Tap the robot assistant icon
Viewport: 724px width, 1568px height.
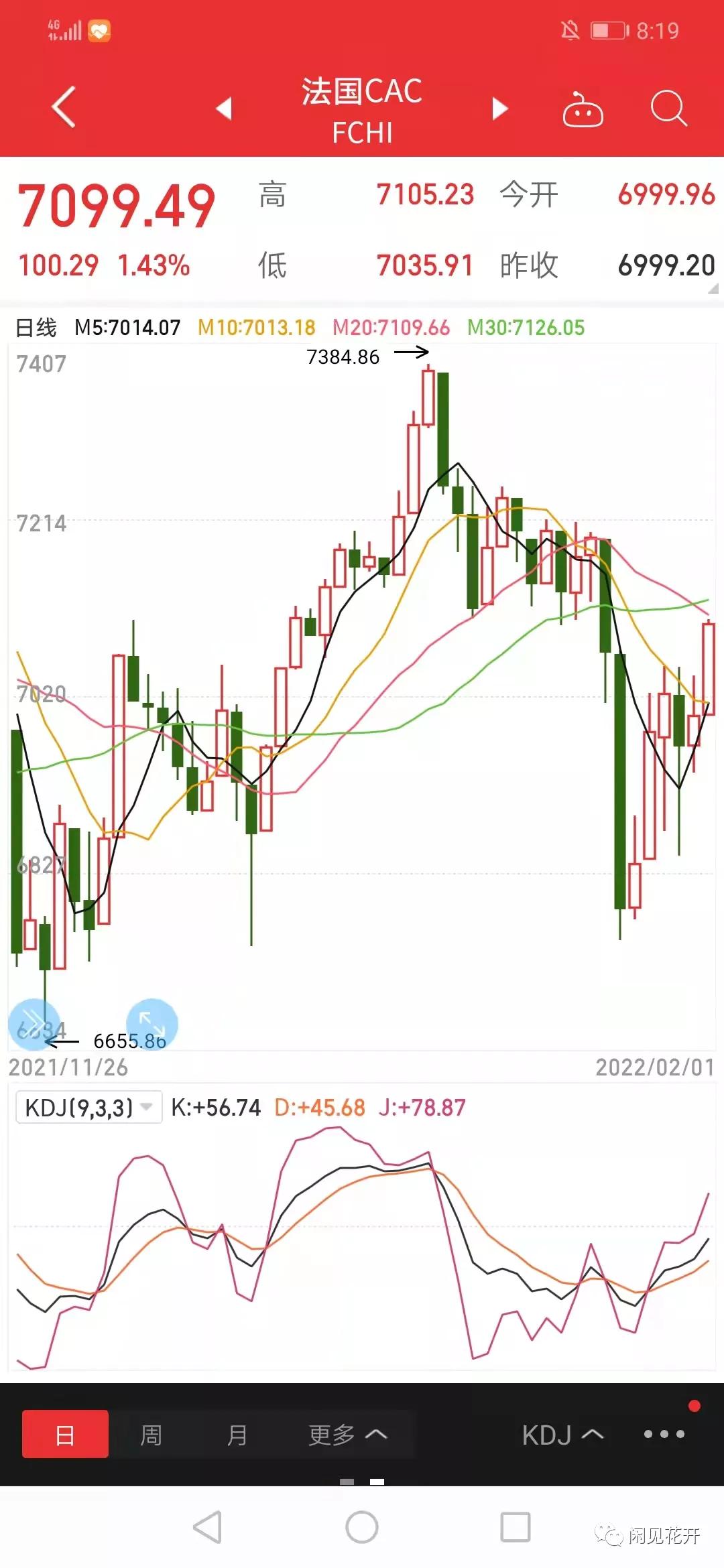[582, 111]
